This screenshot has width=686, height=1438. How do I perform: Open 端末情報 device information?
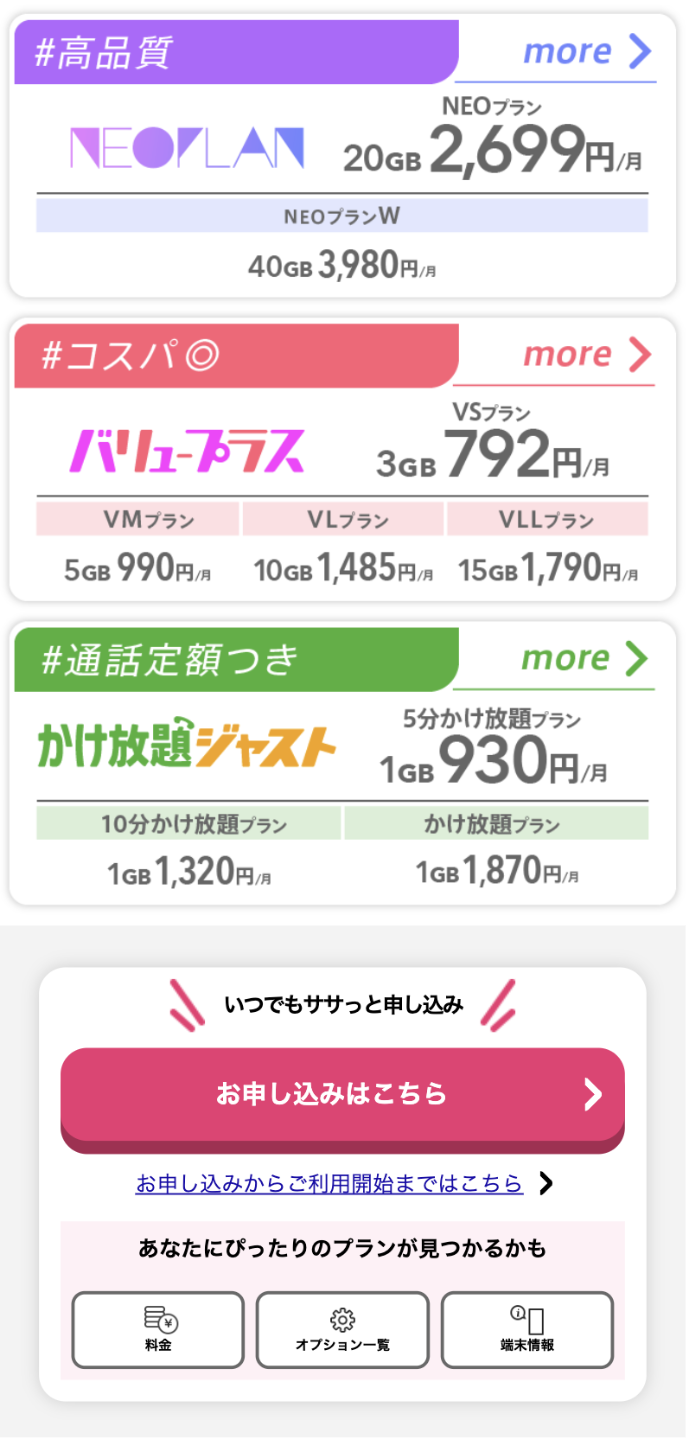point(527,1330)
